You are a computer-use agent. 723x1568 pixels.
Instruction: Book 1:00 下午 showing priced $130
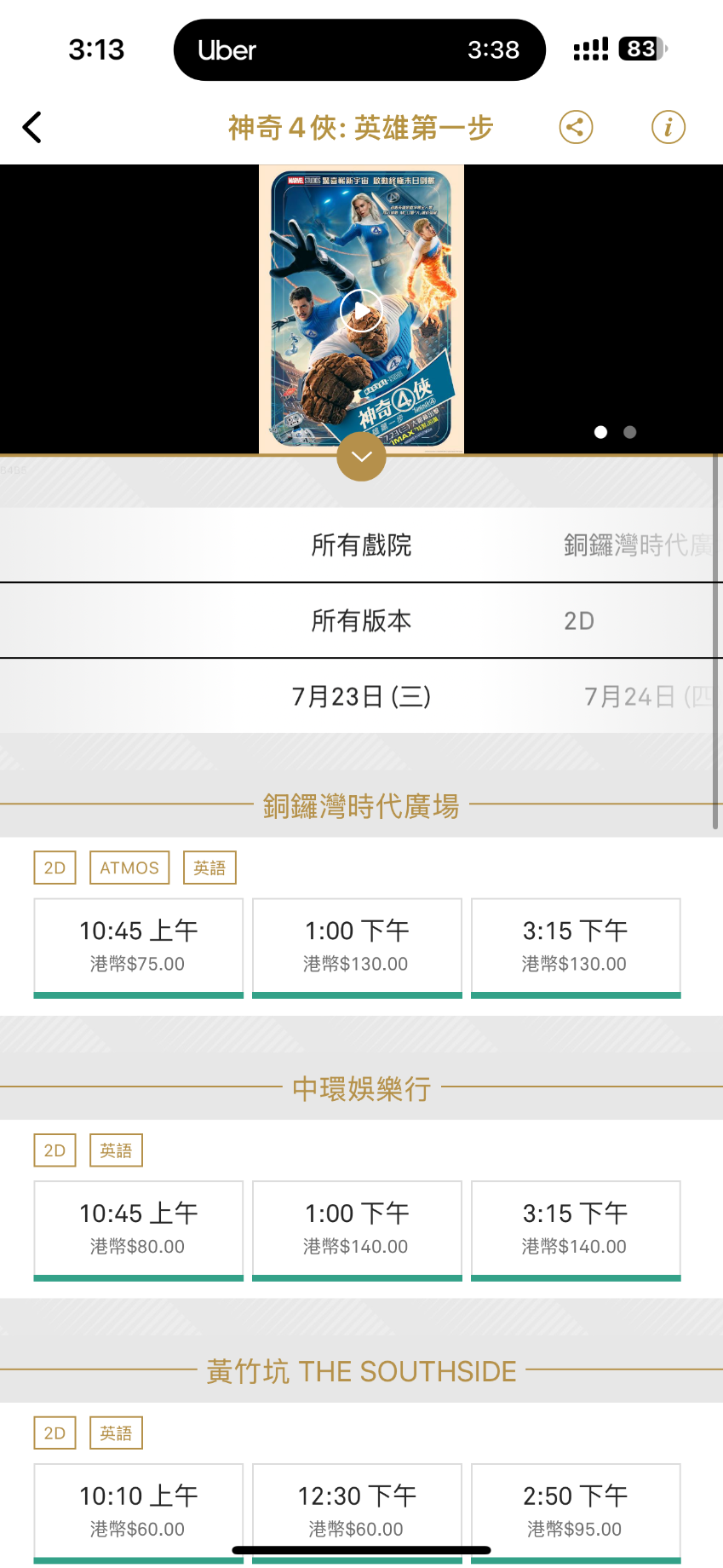(x=357, y=946)
